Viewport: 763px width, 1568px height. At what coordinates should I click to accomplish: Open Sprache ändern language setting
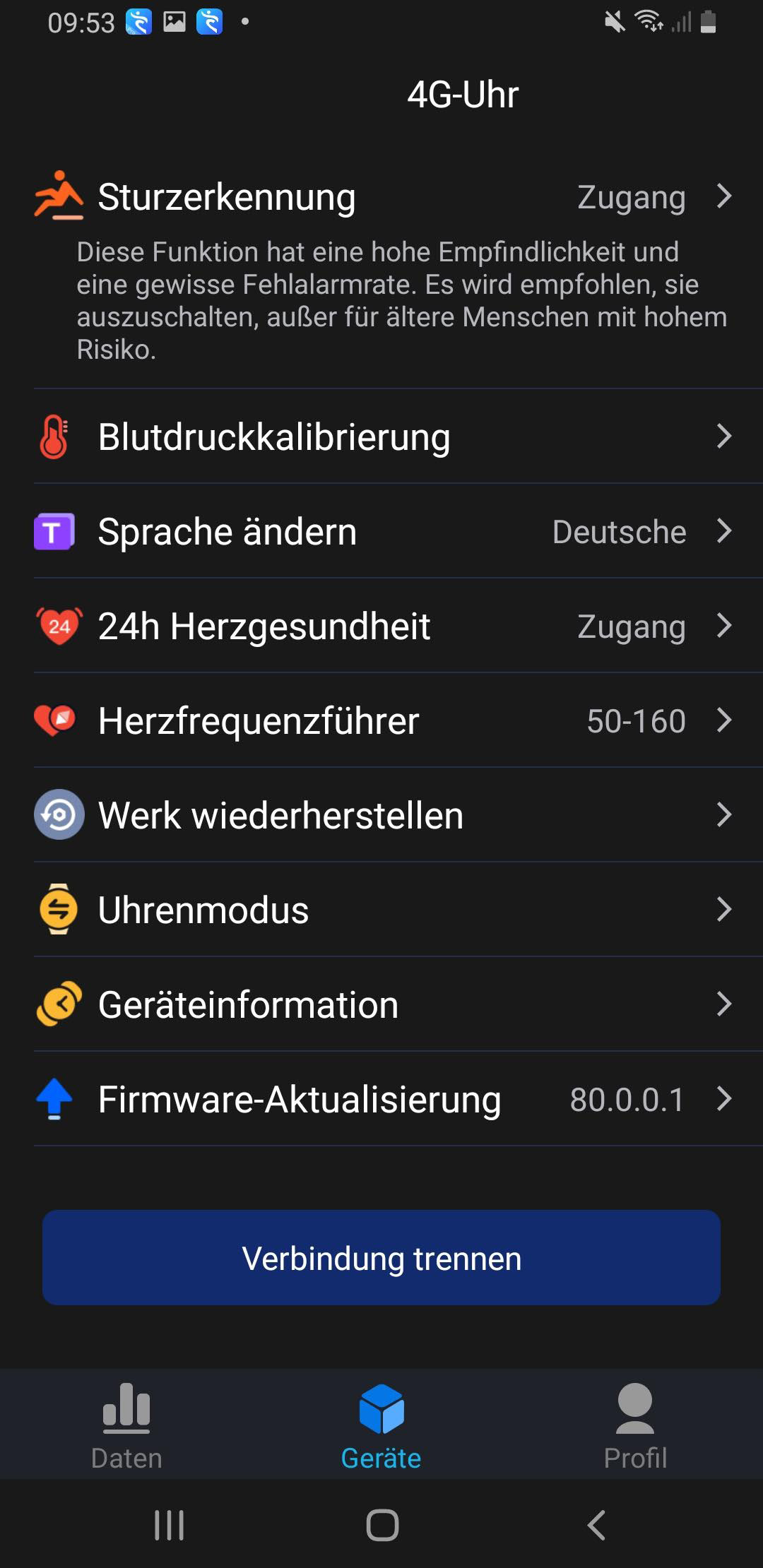pos(381,531)
